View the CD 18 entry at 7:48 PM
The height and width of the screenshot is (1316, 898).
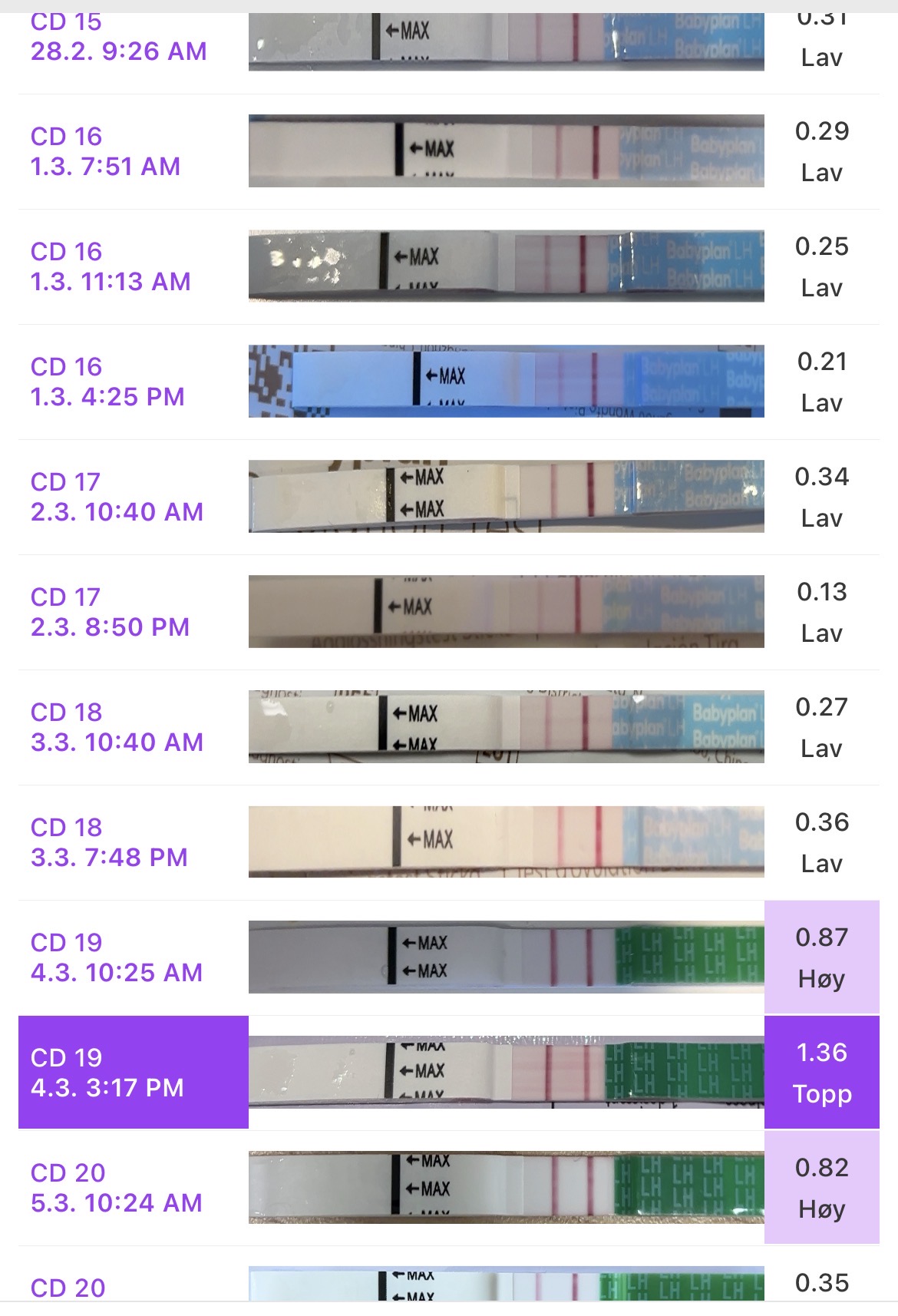coord(109,842)
